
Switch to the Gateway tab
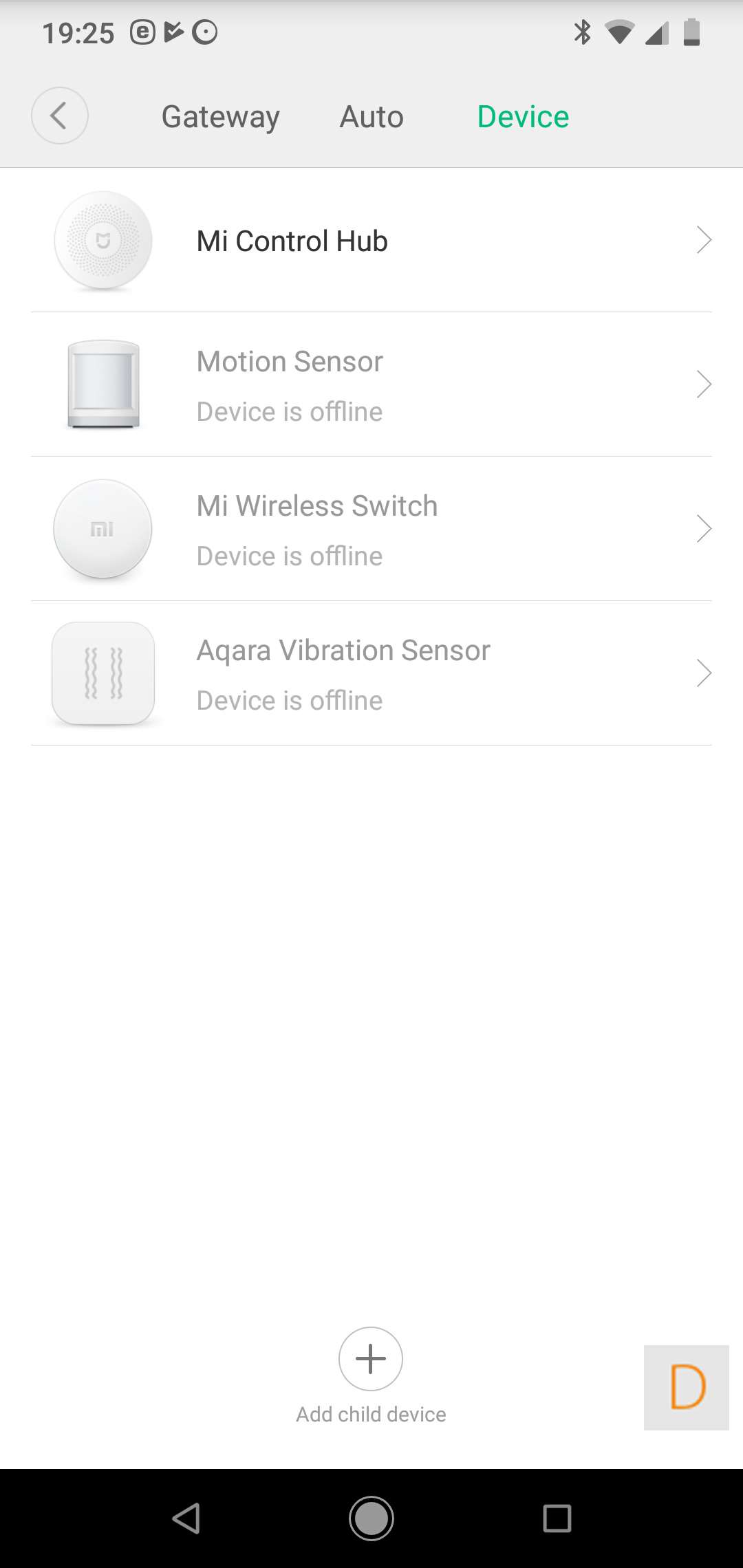pos(220,117)
